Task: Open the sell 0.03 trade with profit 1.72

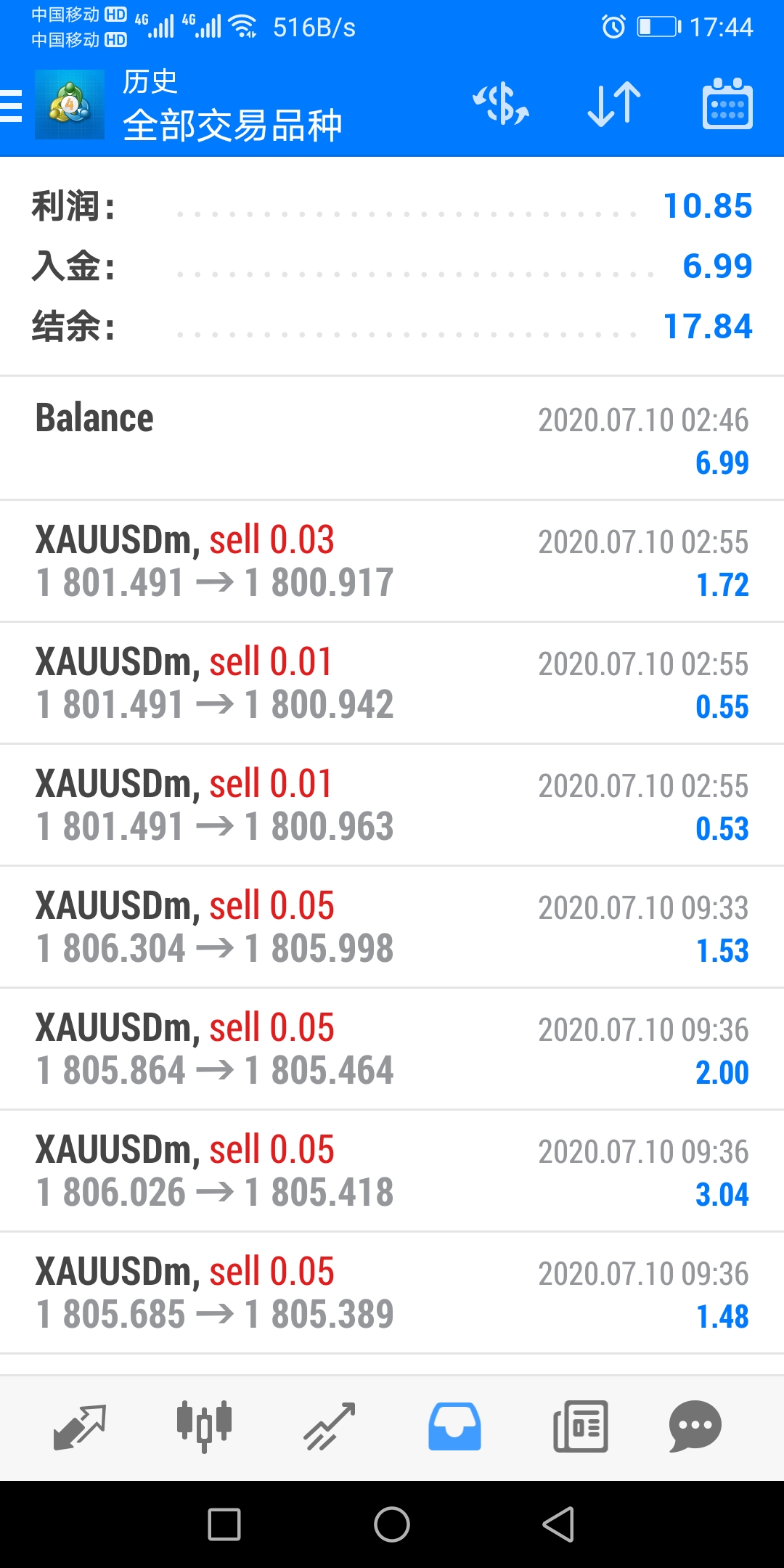Action: click(392, 560)
